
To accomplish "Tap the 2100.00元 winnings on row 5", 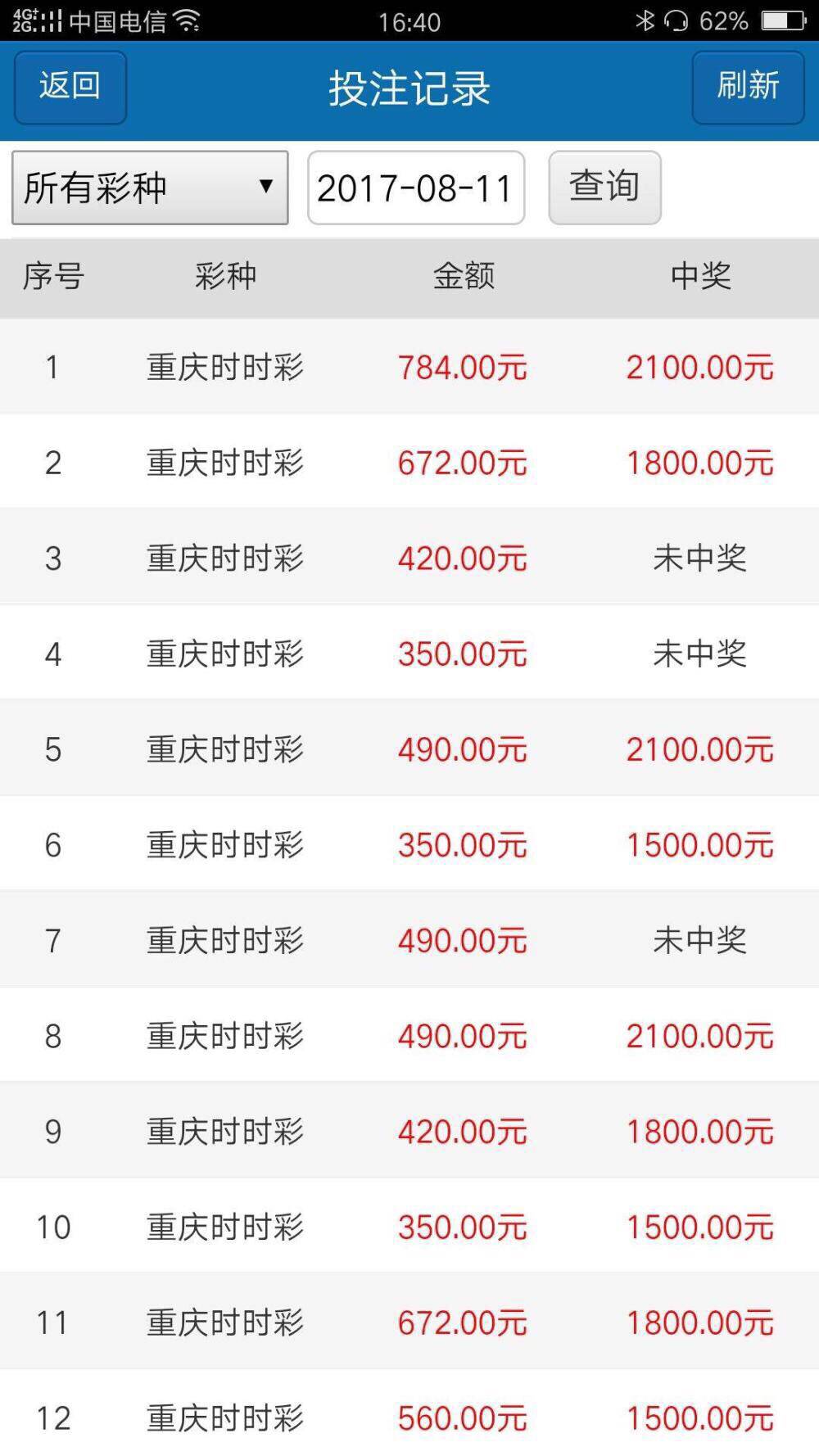I will click(700, 748).
